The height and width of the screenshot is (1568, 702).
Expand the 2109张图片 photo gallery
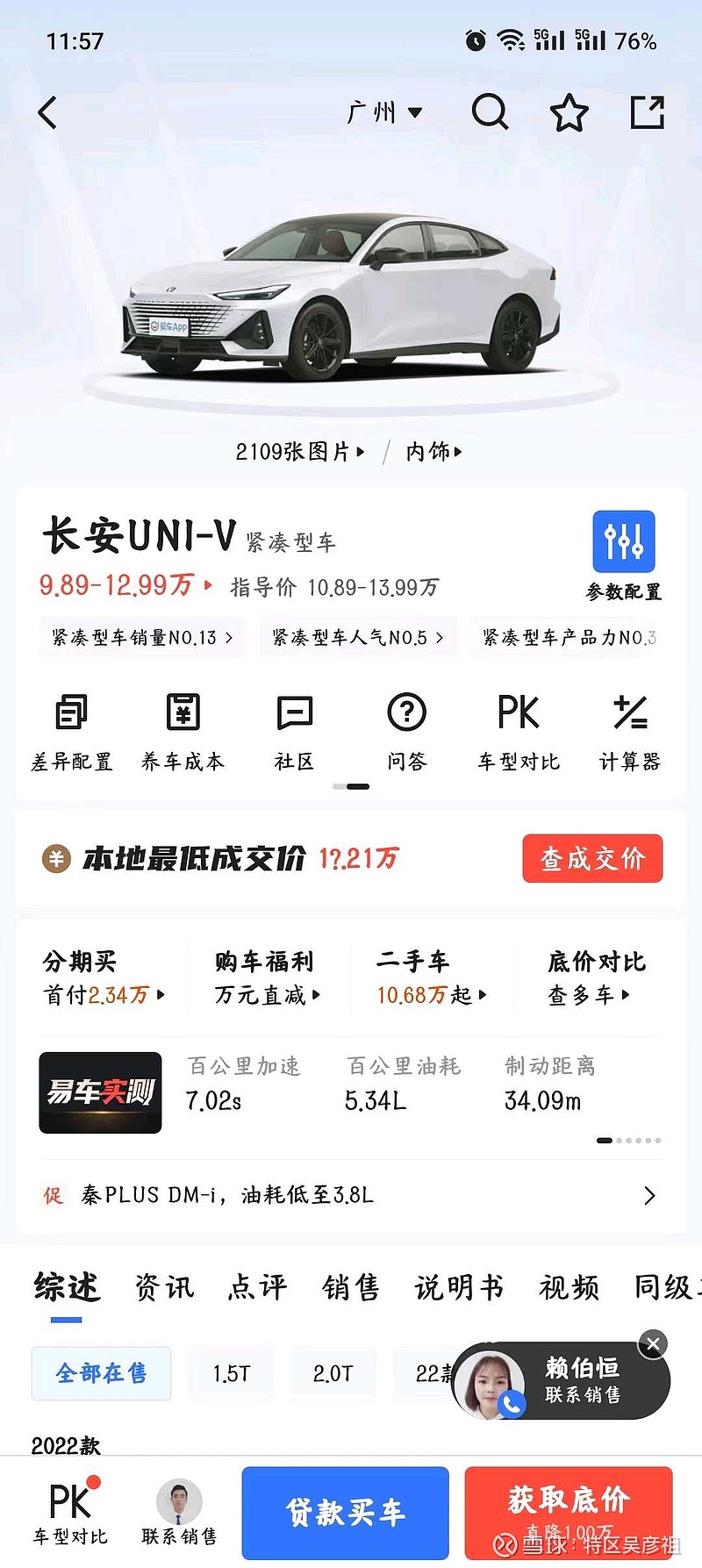[x=298, y=451]
